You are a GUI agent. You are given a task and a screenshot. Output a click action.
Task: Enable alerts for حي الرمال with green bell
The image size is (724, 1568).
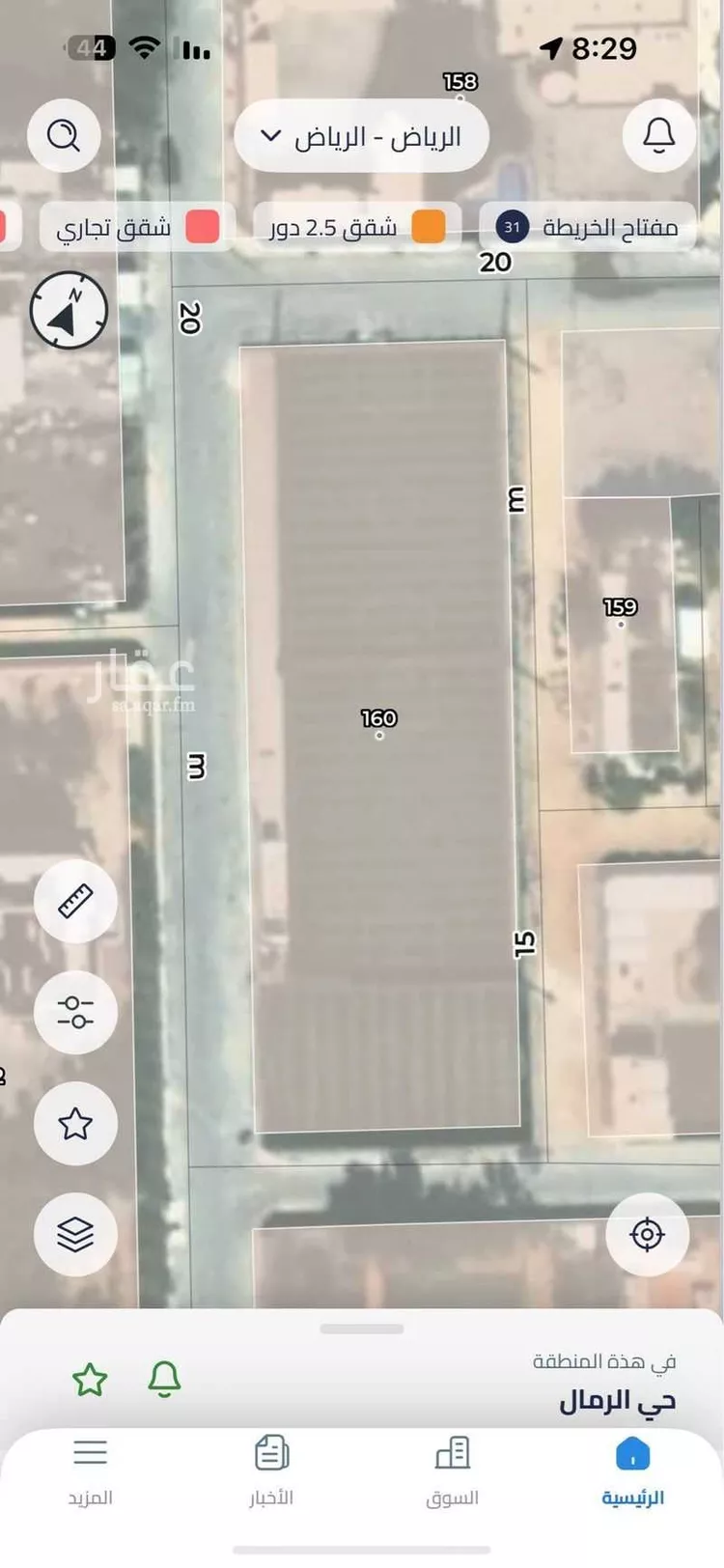[x=165, y=1380]
